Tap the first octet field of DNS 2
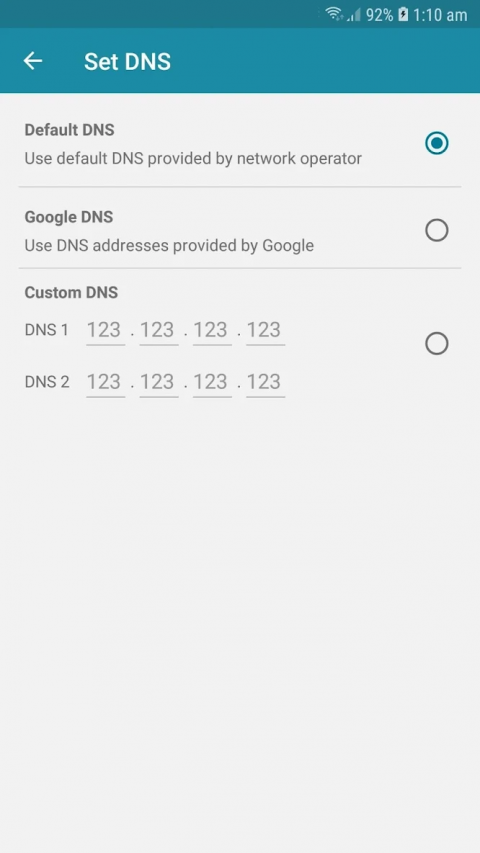Screen dimensions: 480x853 tap(106, 383)
